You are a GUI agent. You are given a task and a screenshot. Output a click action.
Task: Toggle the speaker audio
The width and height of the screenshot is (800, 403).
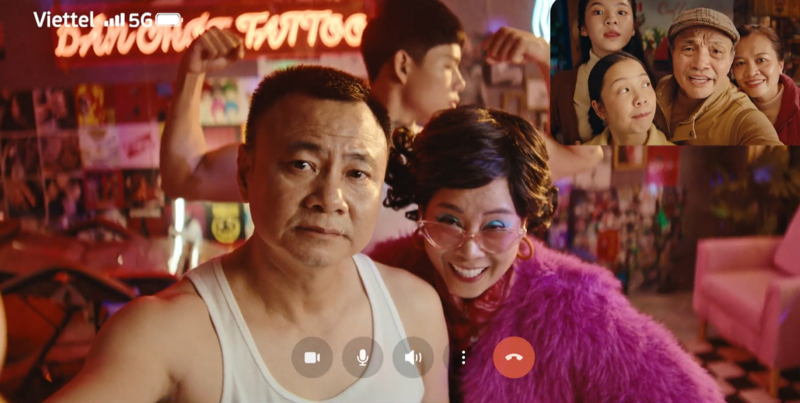(x=412, y=357)
